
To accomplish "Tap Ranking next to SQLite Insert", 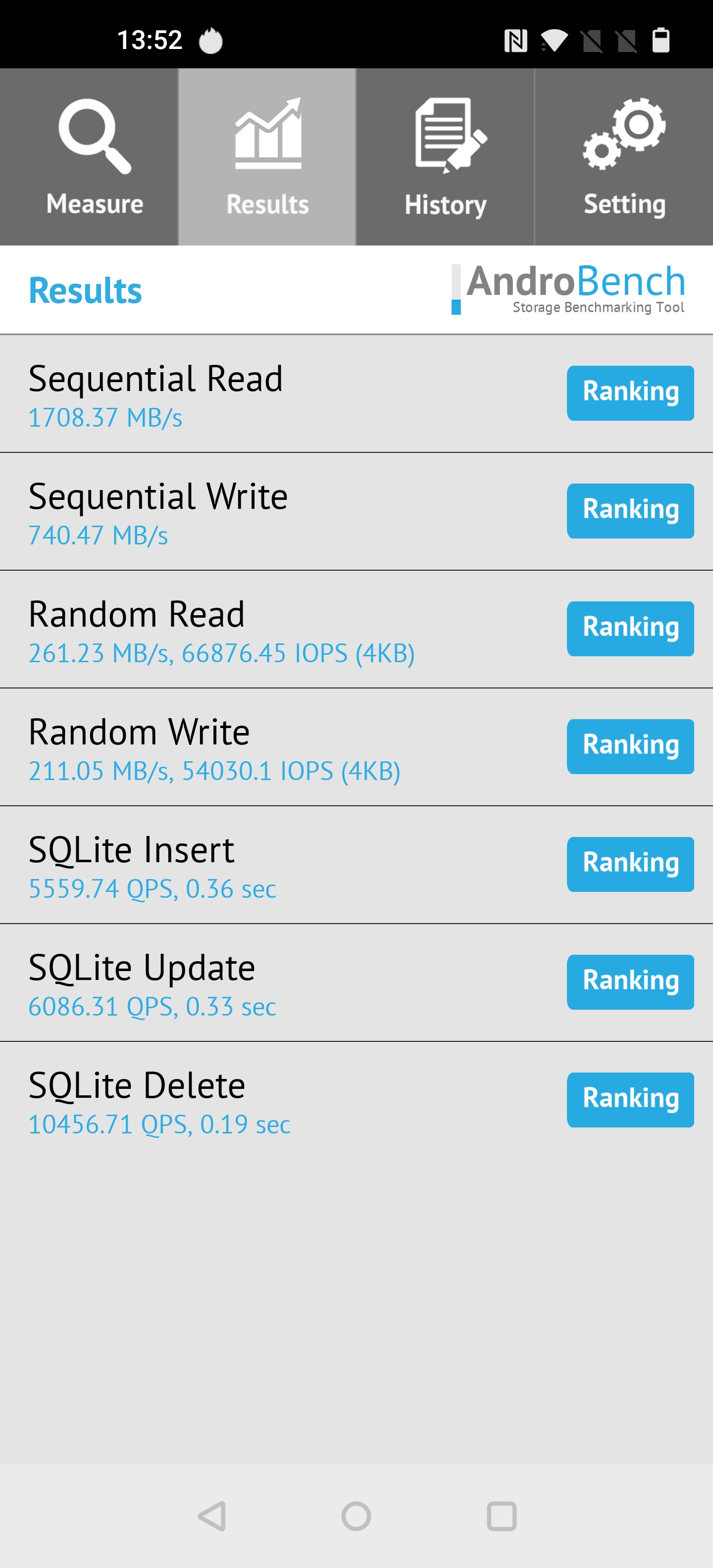I will coord(630,864).
